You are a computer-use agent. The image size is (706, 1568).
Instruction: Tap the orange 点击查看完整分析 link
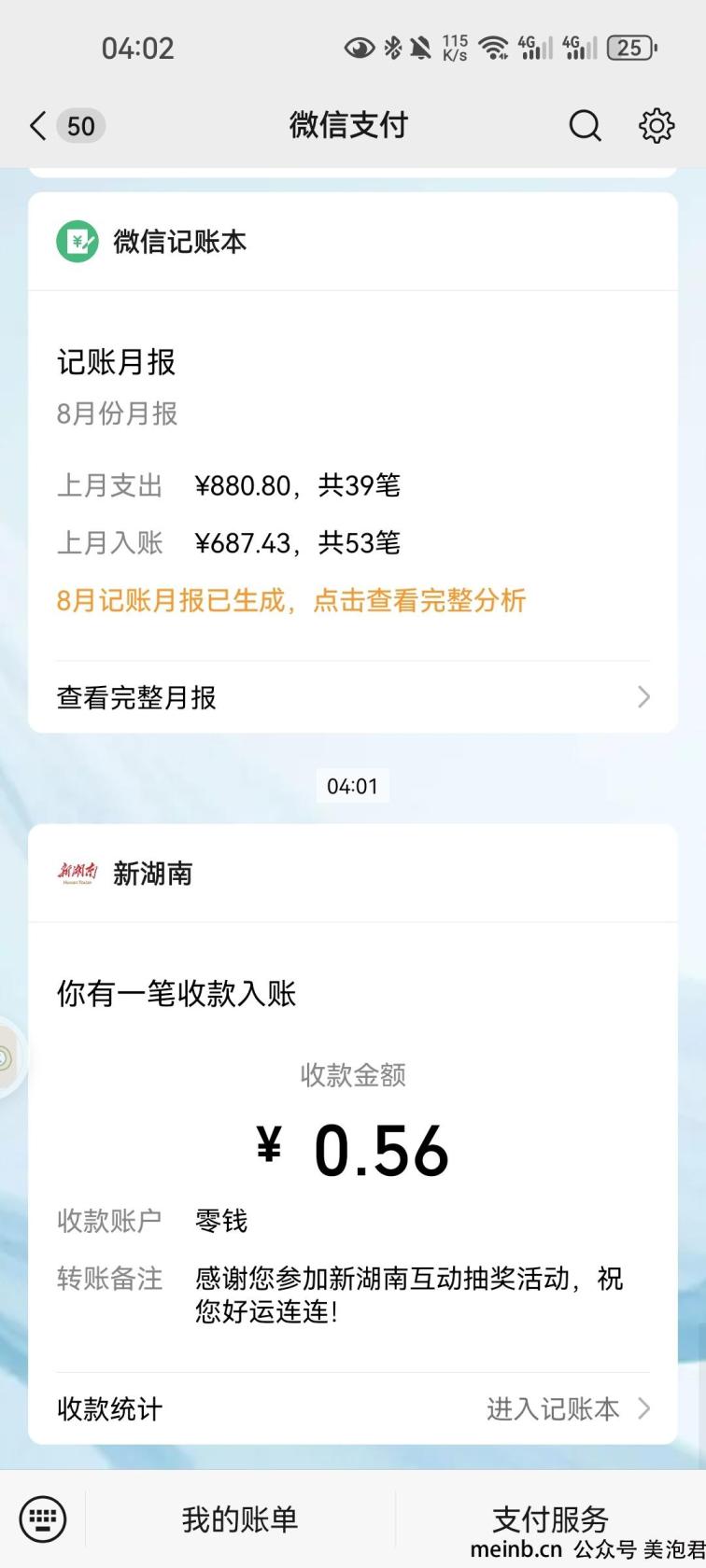(419, 600)
